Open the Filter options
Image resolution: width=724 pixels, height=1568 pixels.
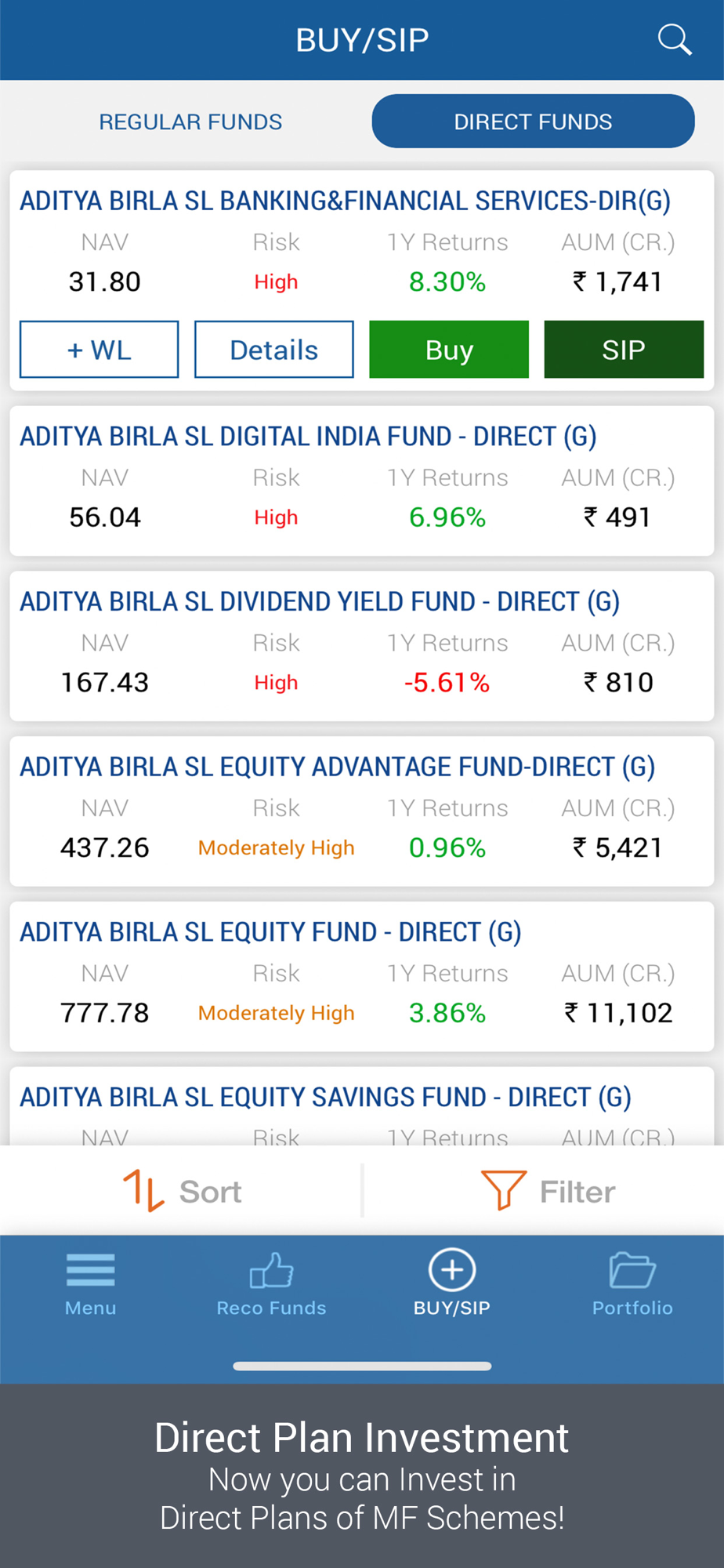tap(547, 1191)
